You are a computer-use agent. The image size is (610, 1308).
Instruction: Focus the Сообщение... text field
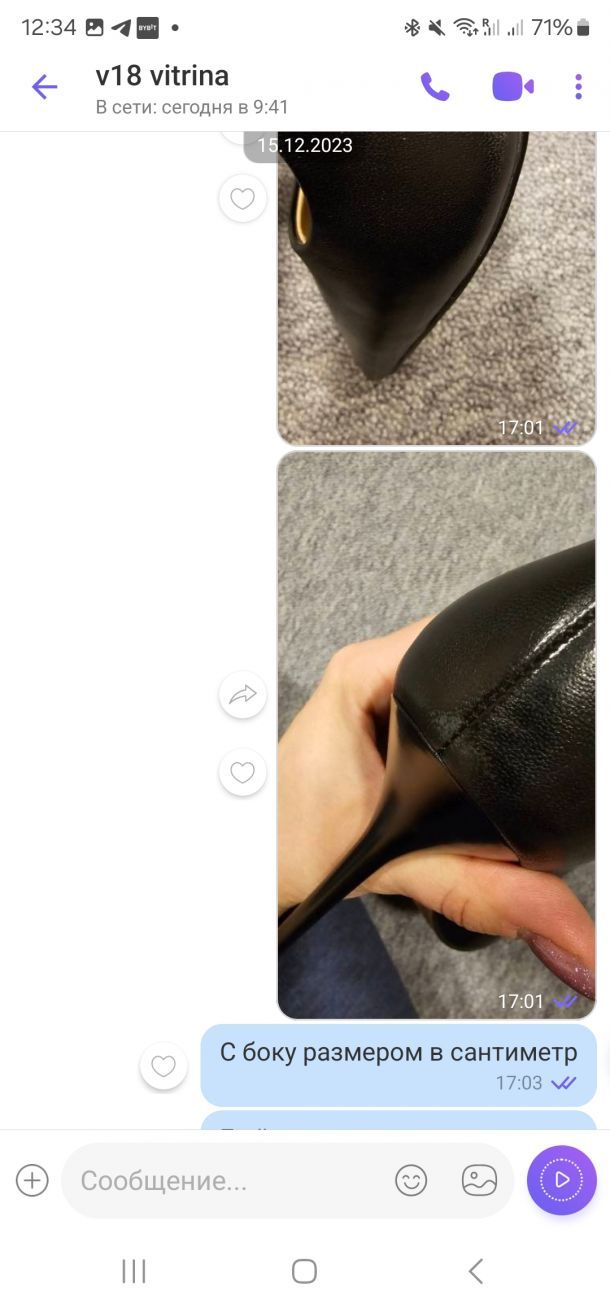(225, 1181)
